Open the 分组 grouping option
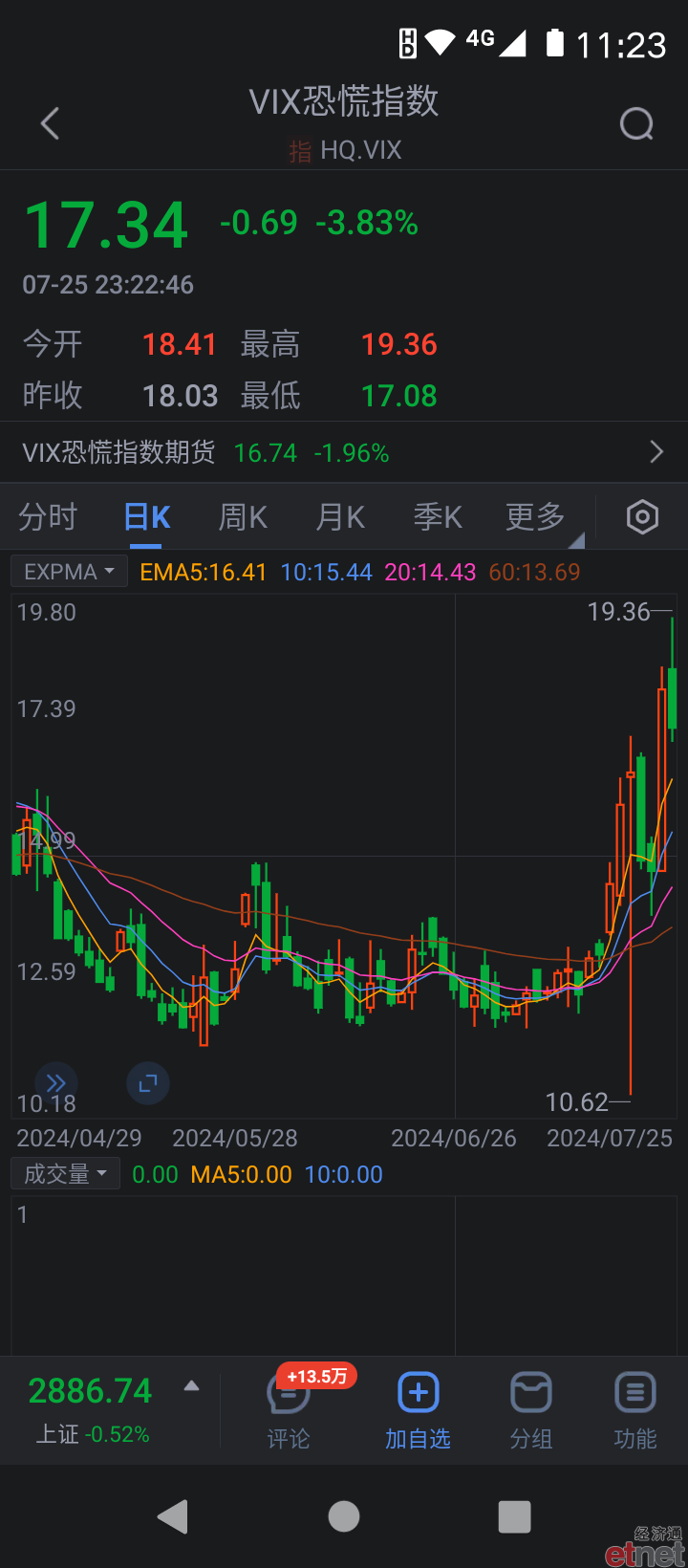The height and width of the screenshot is (1568, 688). tap(531, 1410)
